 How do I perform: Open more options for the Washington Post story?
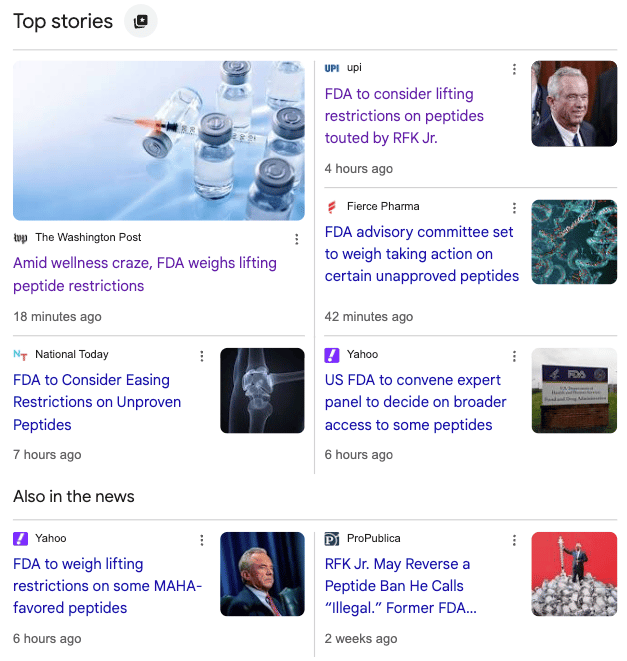[297, 239]
